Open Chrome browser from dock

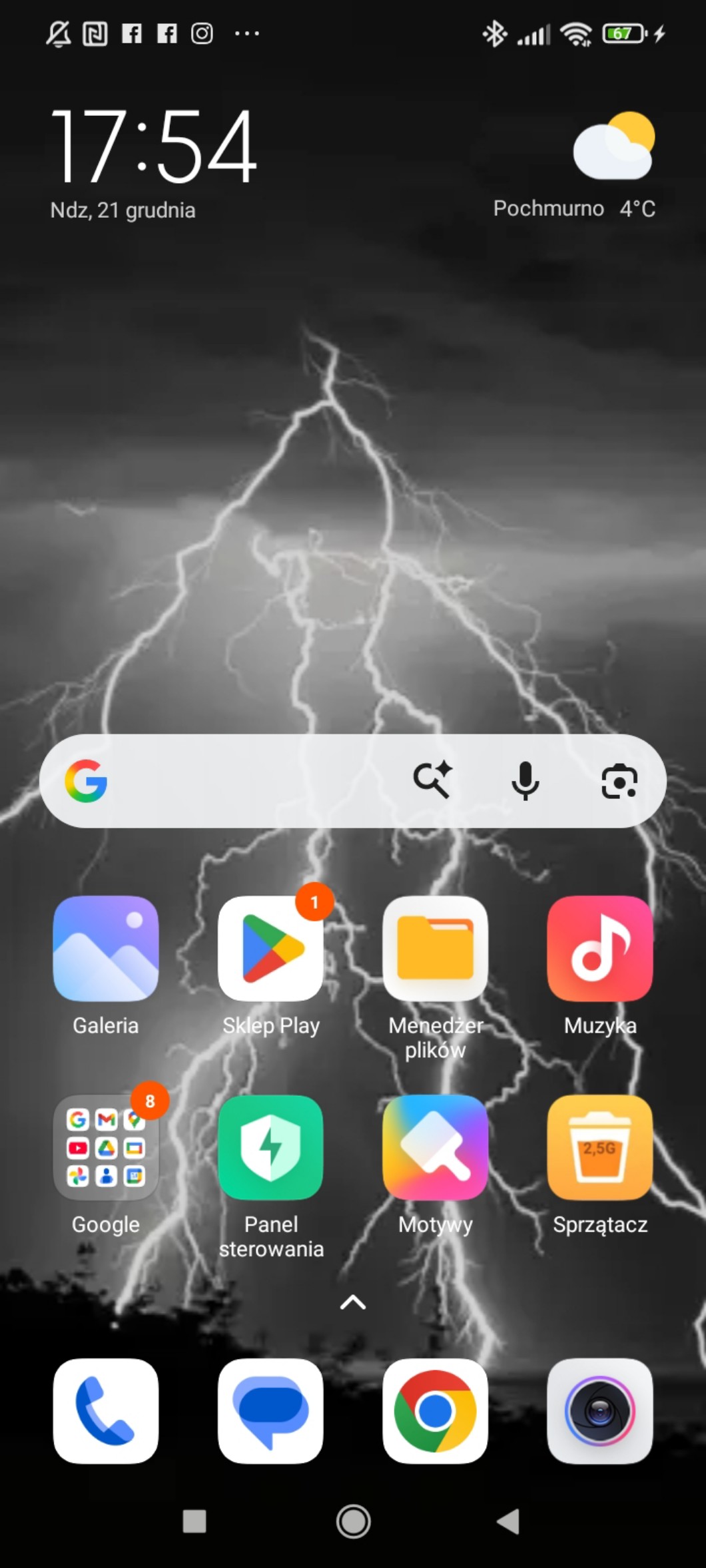(435, 1411)
